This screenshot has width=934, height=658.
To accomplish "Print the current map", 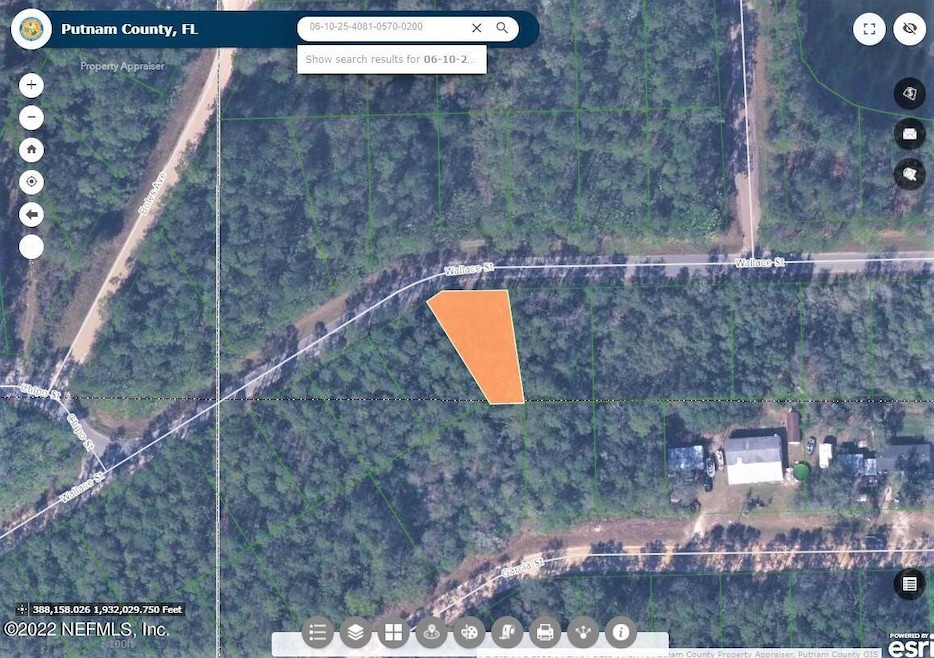I will pos(545,632).
